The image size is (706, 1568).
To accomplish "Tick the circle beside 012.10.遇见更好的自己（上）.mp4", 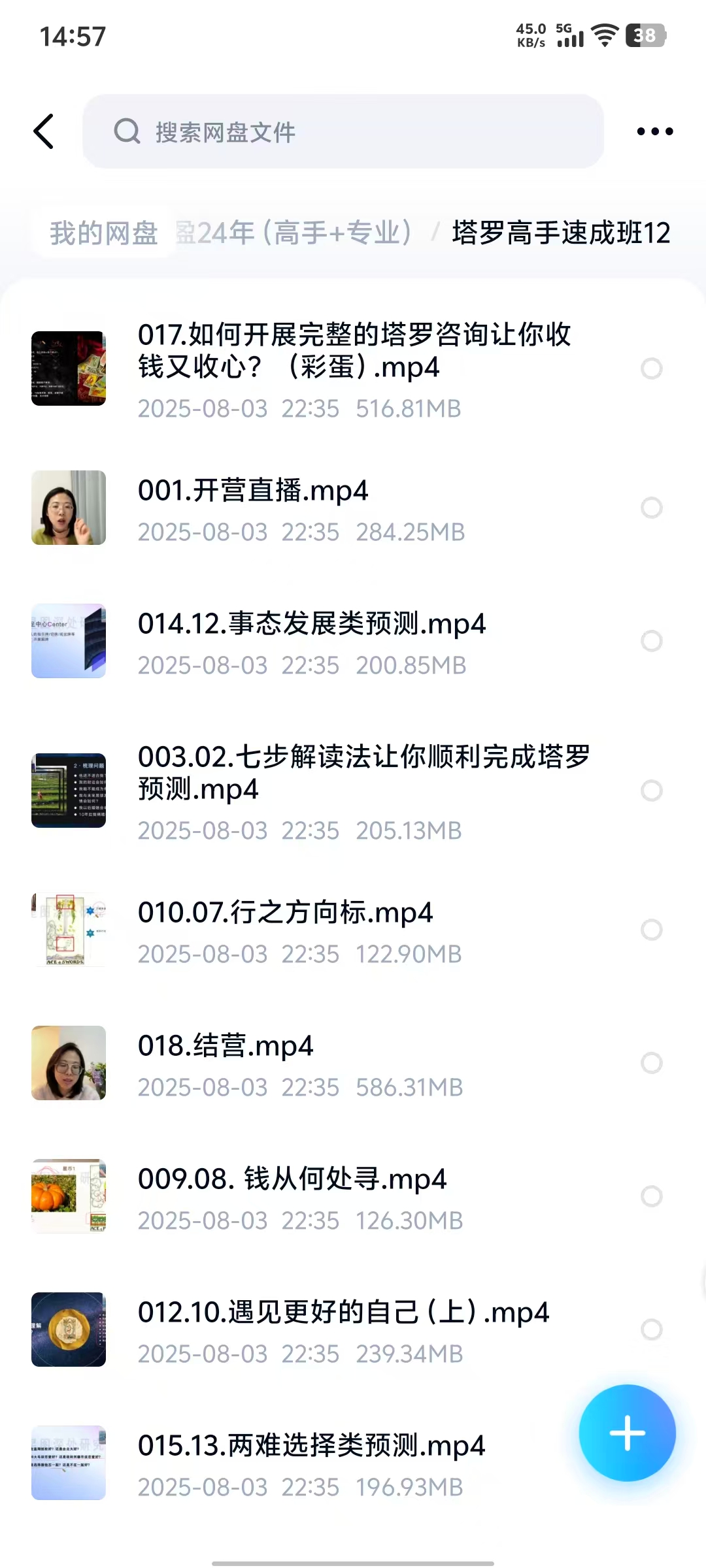I will tap(651, 1330).
